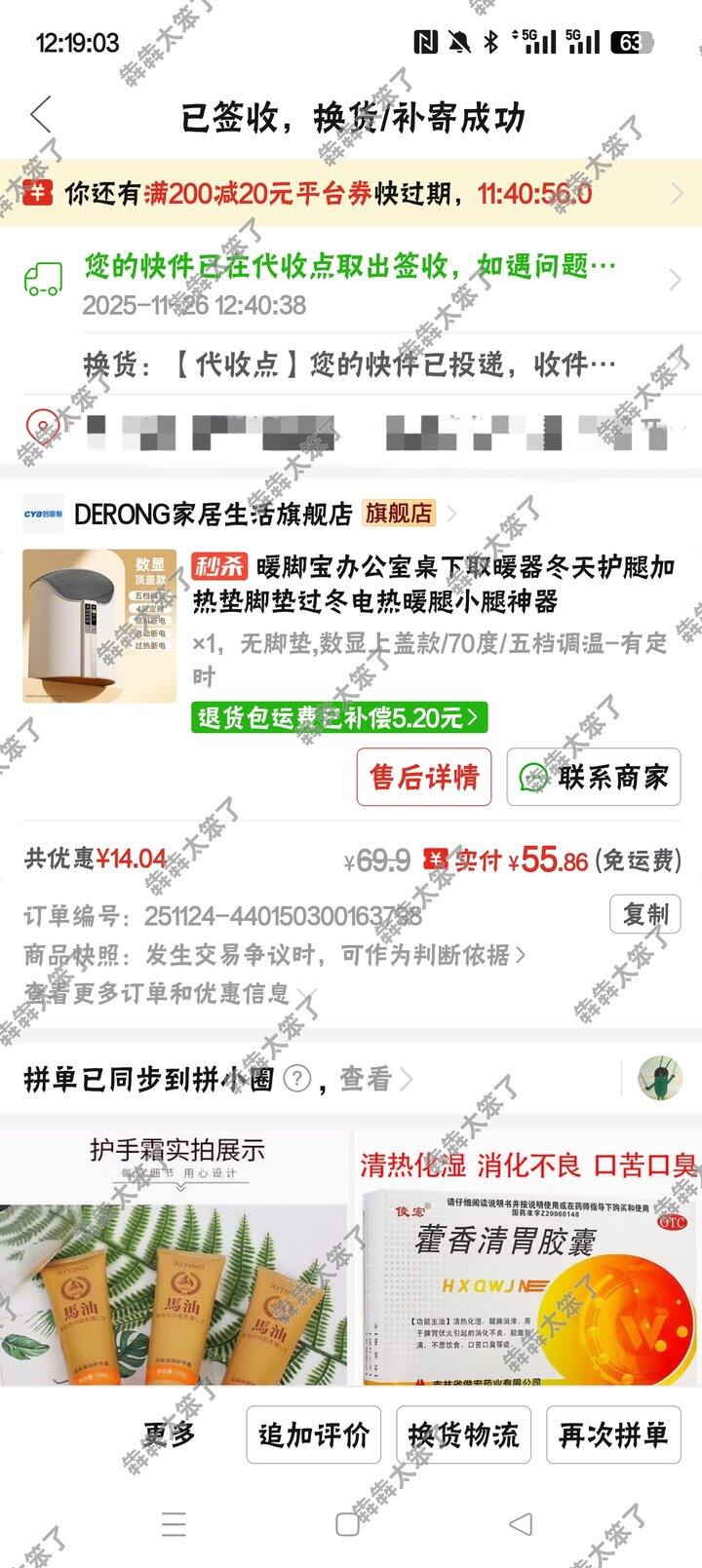Tap 再次拼单 to reorder

point(613,1434)
